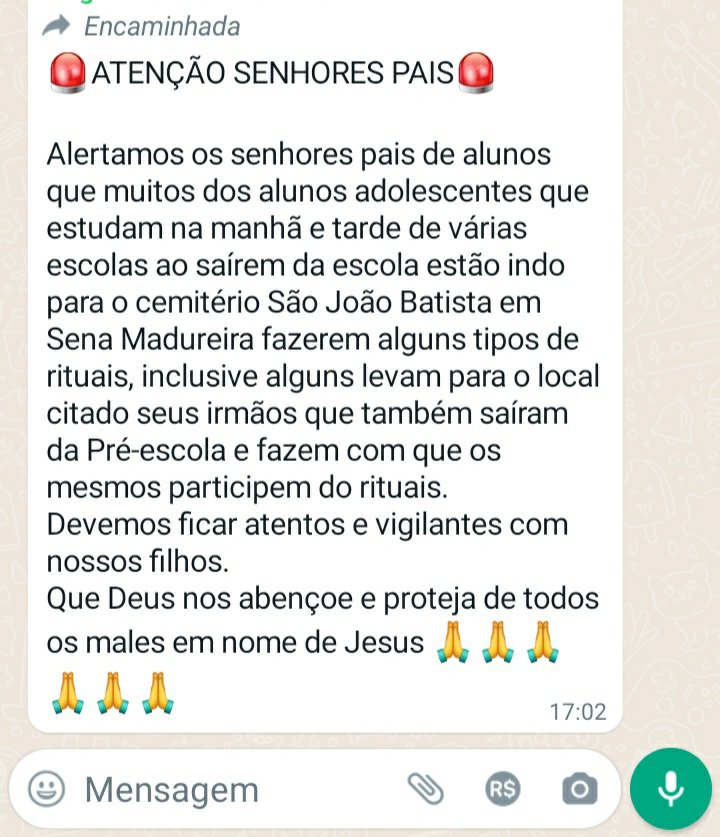Viewport: 720px width, 837px height.
Task: Record a voice message with microphone
Action: coord(671,790)
